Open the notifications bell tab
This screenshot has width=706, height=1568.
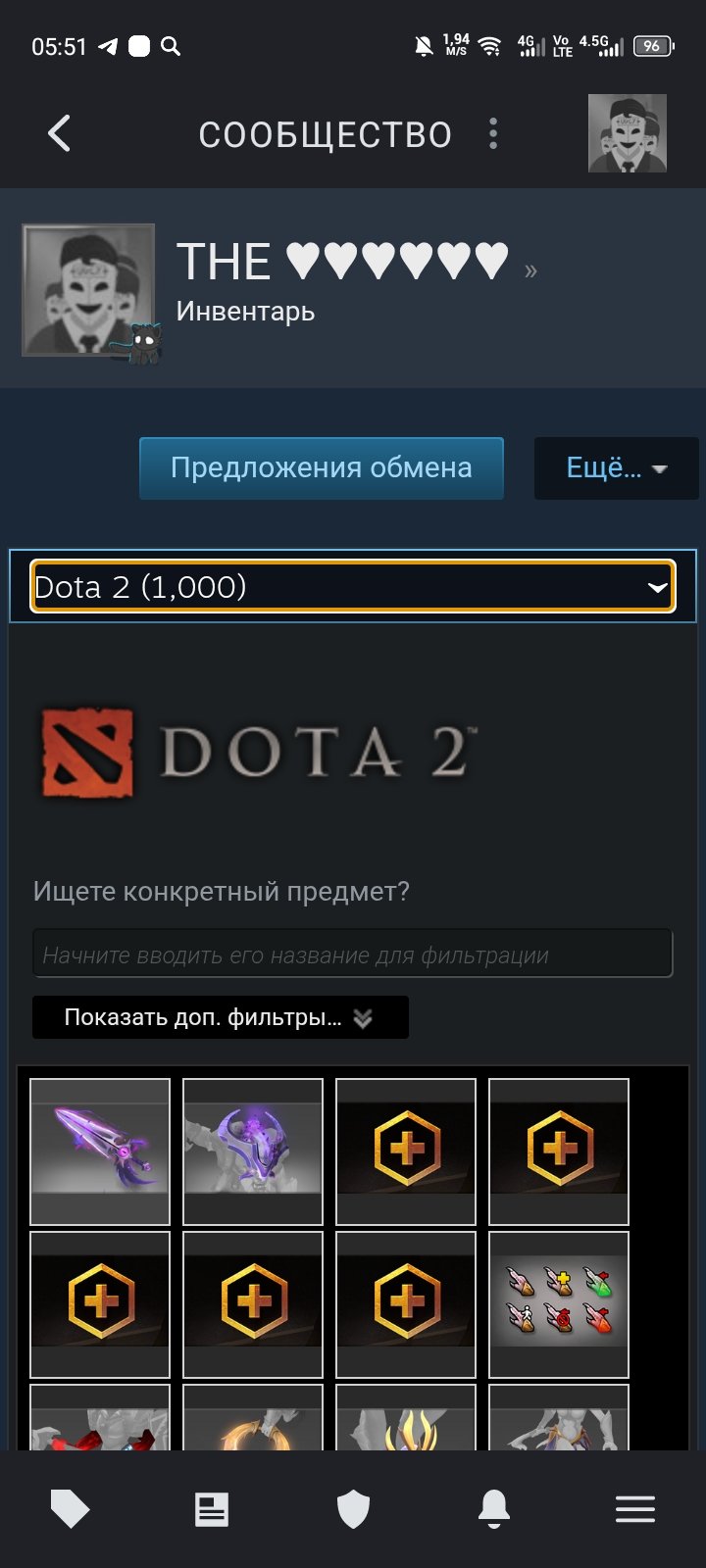(494, 1509)
